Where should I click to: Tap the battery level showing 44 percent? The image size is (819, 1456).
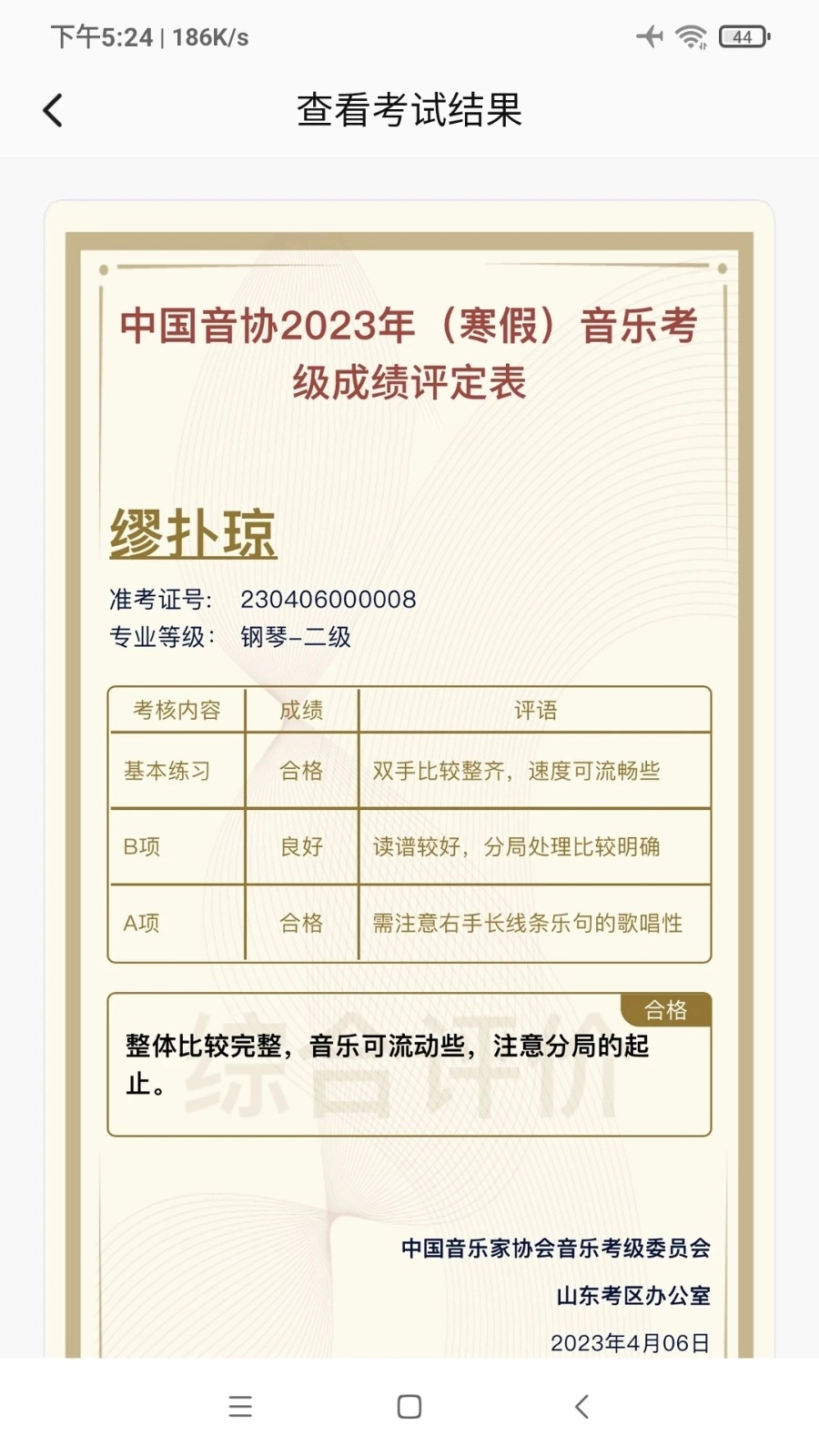[x=741, y=38]
